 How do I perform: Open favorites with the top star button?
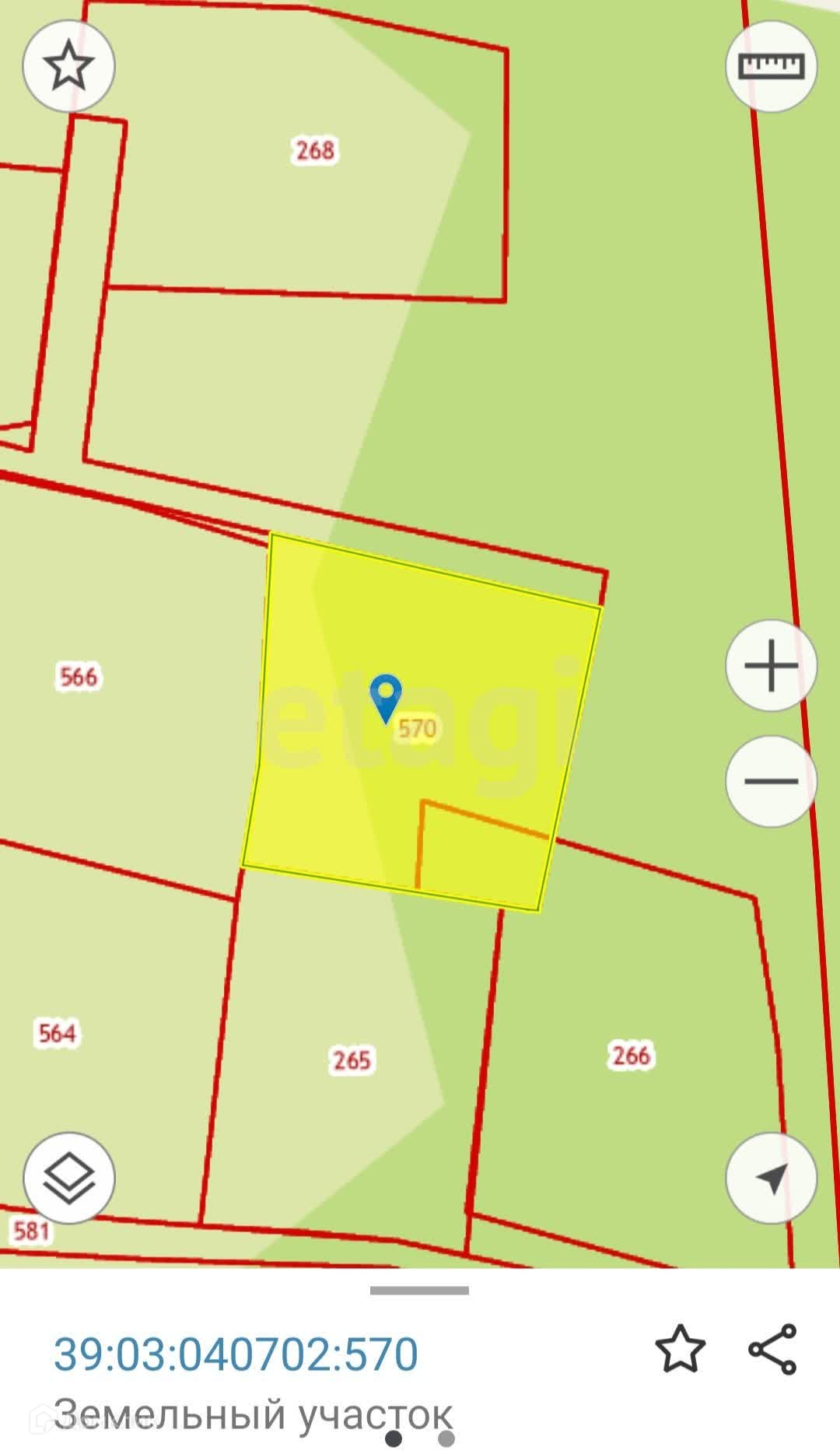click(68, 66)
